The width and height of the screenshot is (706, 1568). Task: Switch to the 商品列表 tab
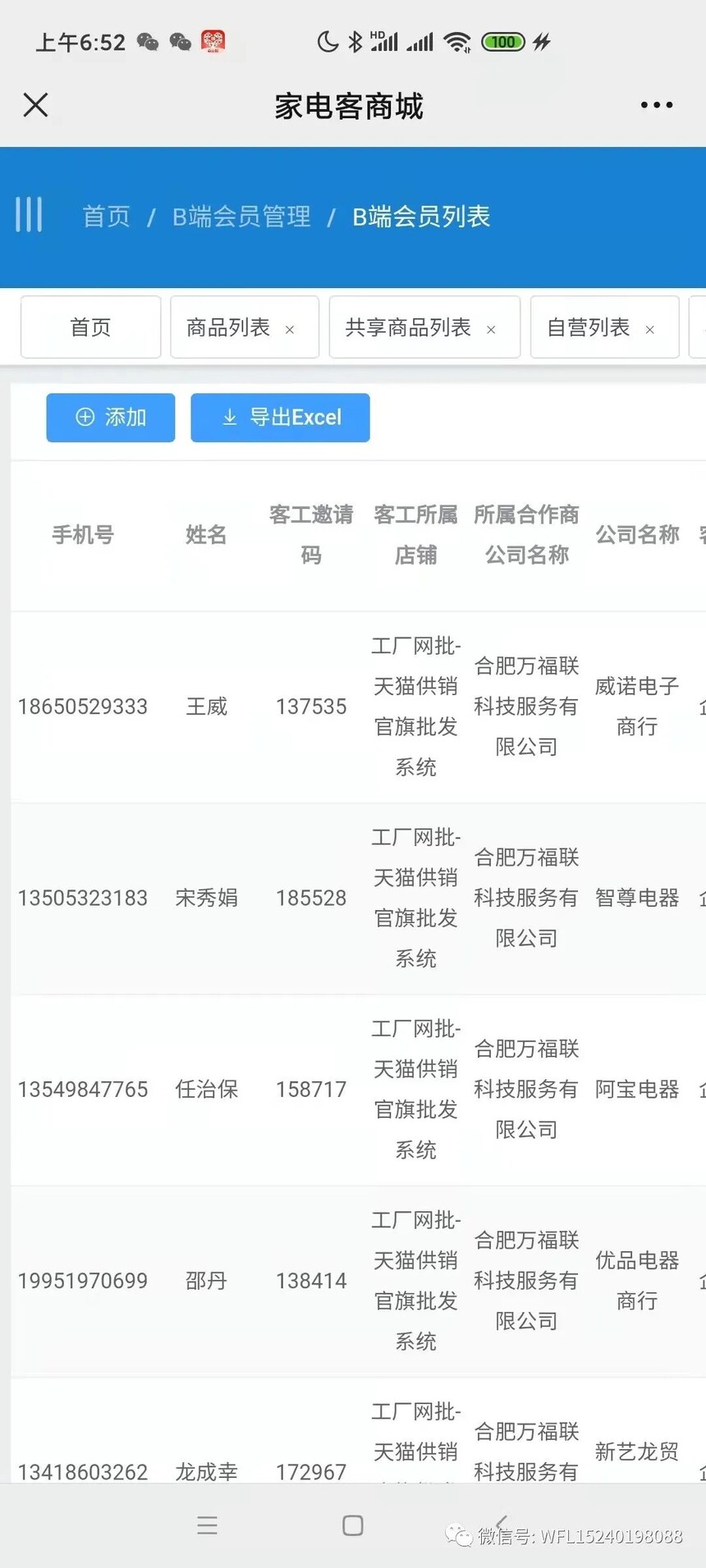point(228,327)
